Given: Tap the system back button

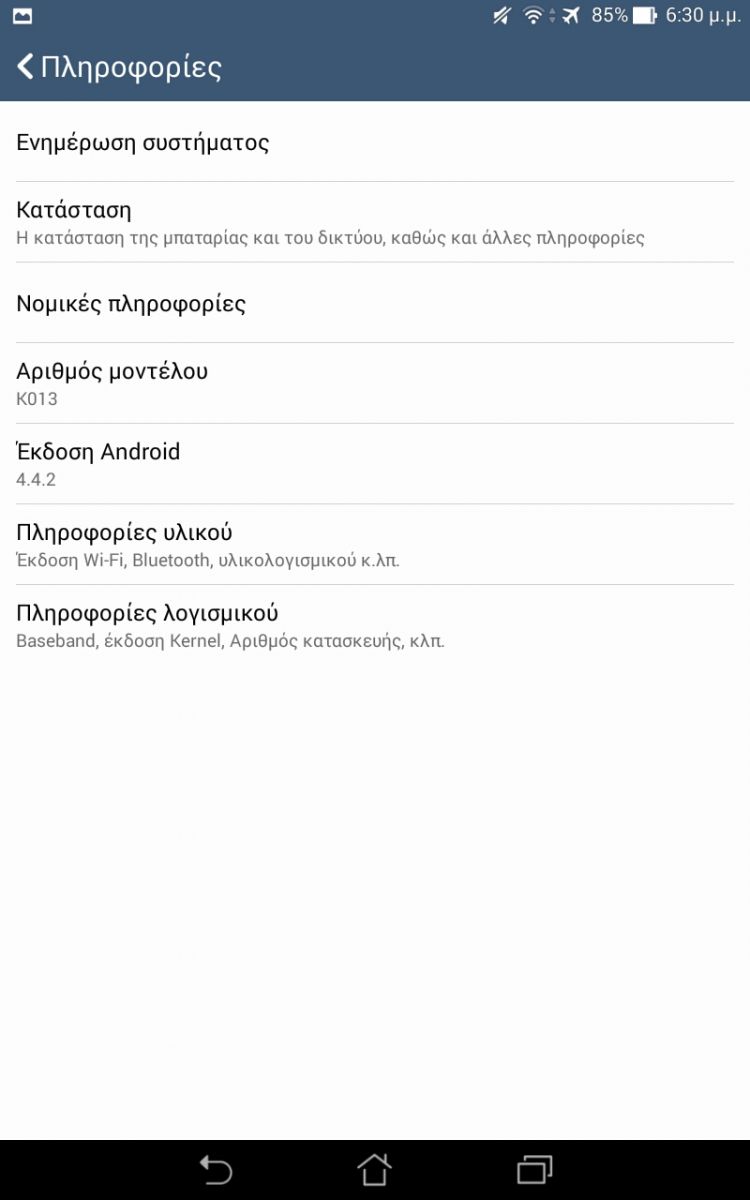Looking at the screenshot, I should click(215, 1169).
